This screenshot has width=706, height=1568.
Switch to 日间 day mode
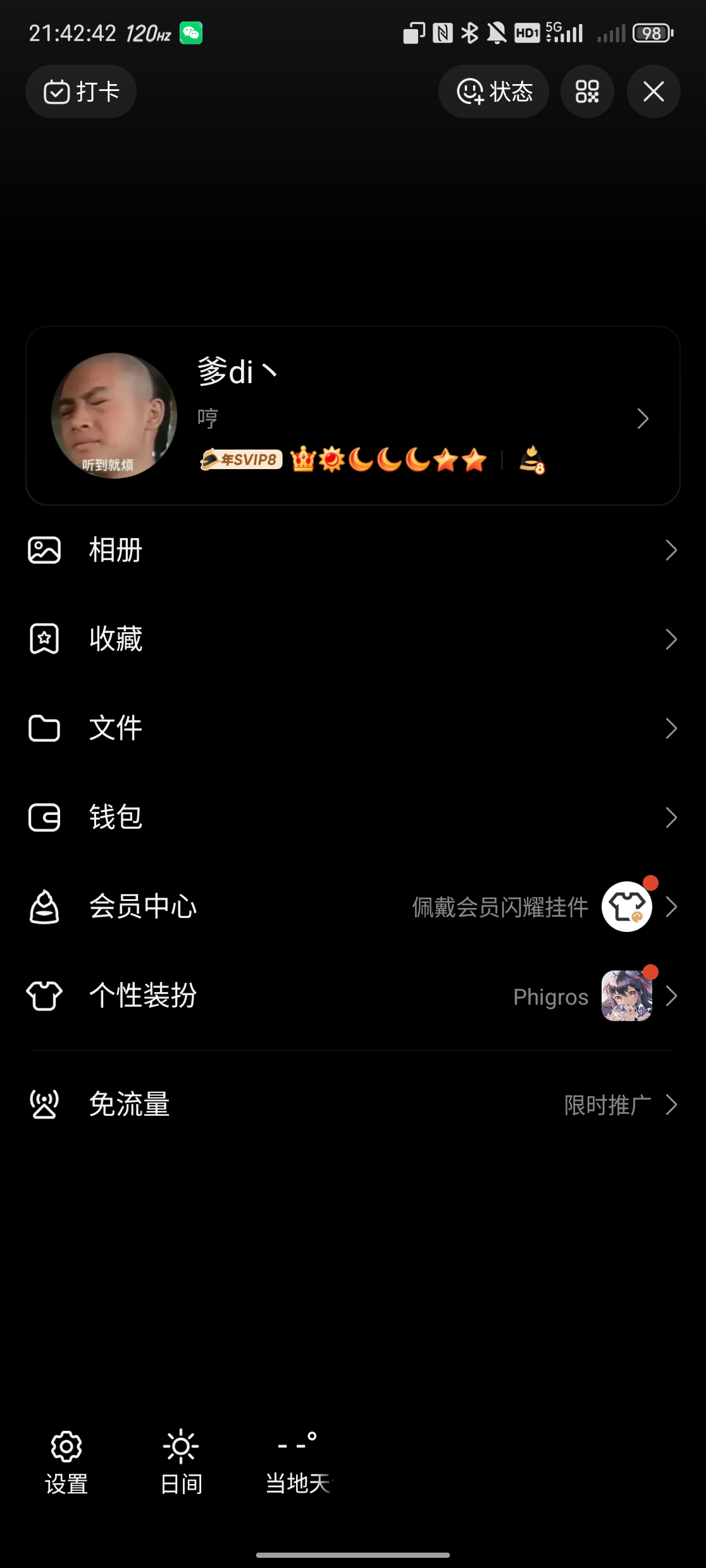tap(181, 1461)
